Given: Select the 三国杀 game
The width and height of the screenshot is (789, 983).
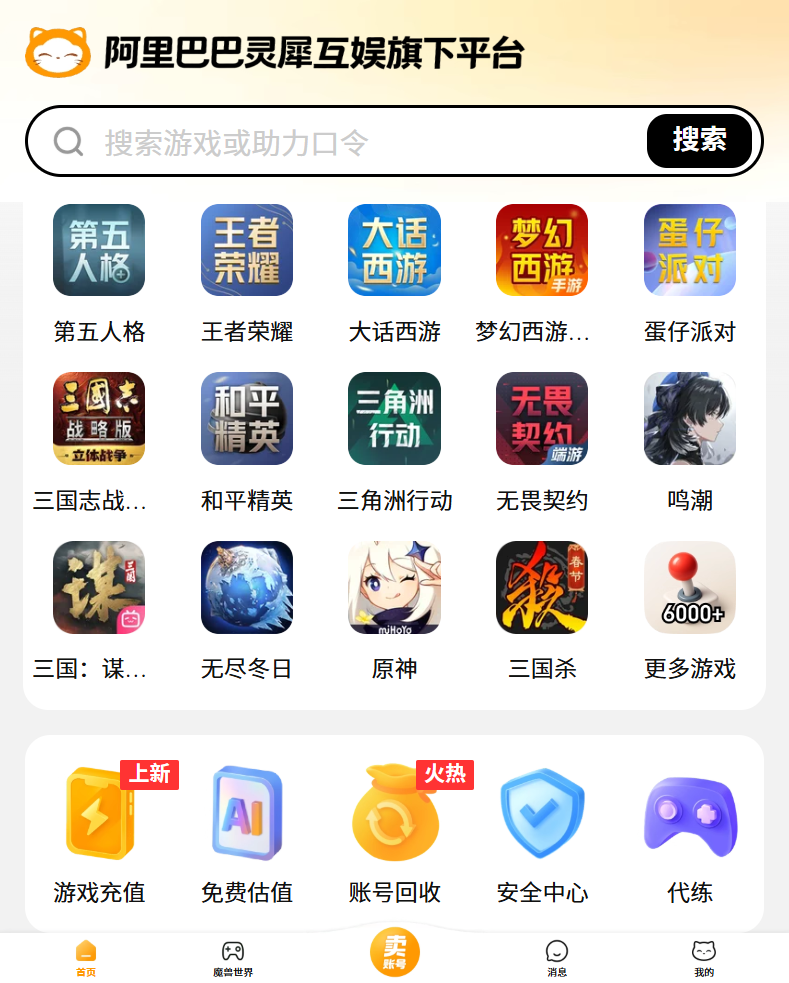Looking at the screenshot, I should tap(542, 588).
